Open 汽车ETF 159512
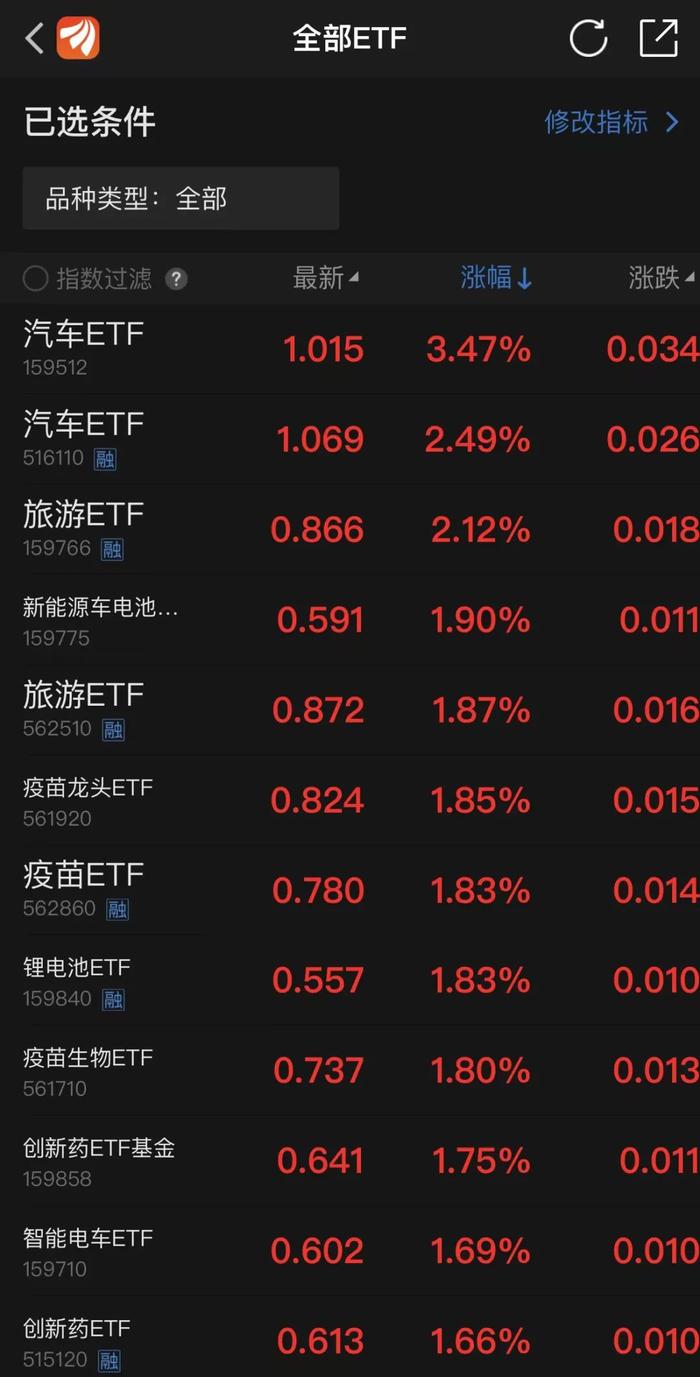Screen dimensions: 700x1377 click(x=350, y=349)
